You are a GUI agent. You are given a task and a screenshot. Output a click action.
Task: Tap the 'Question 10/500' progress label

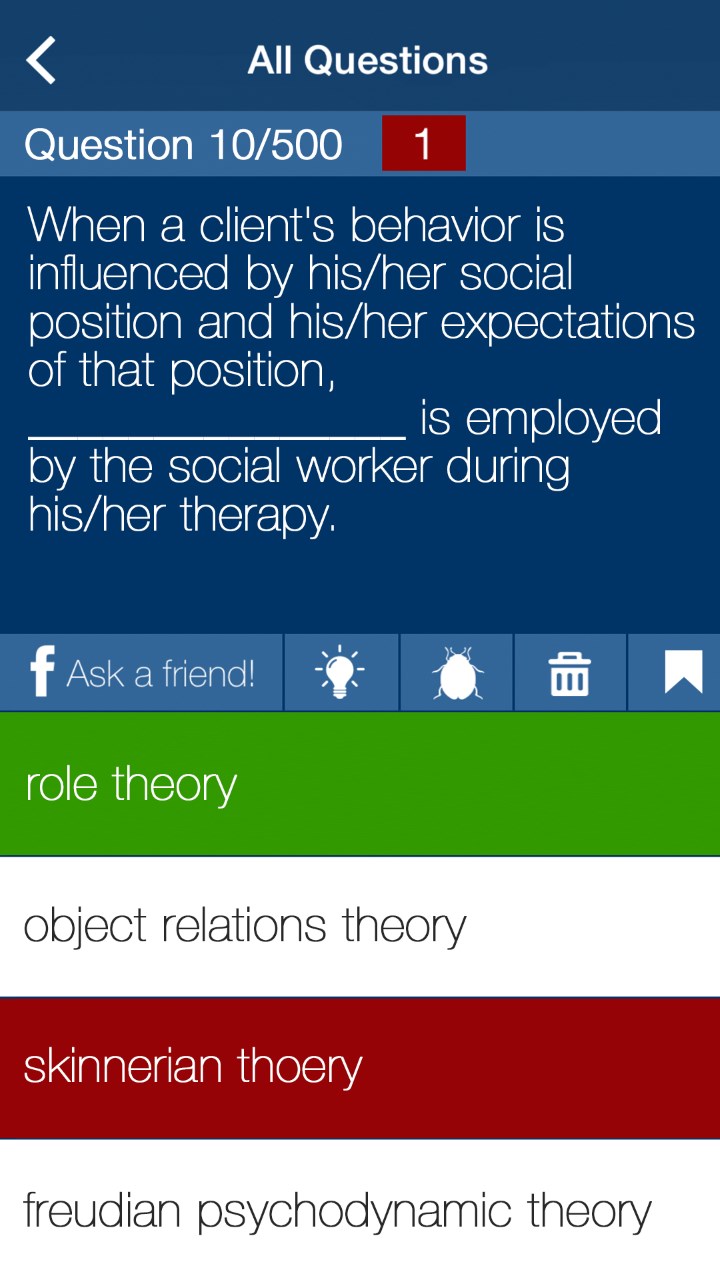pyautogui.click(x=183, y=143)
